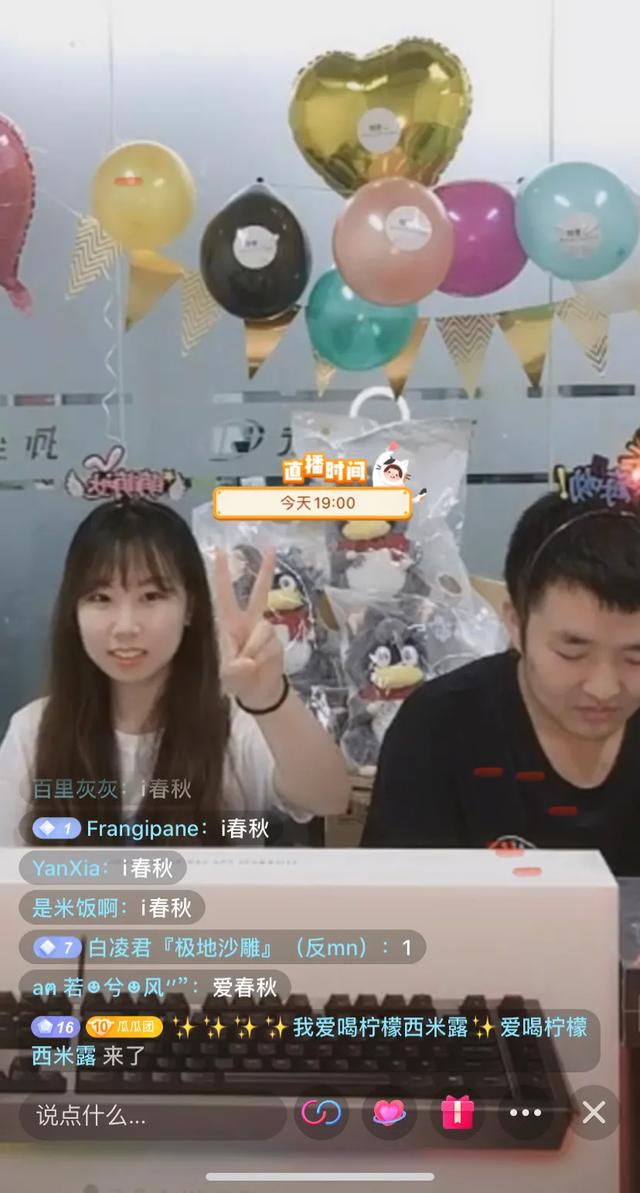Open the gift box panel

[x=457, y=1112]
